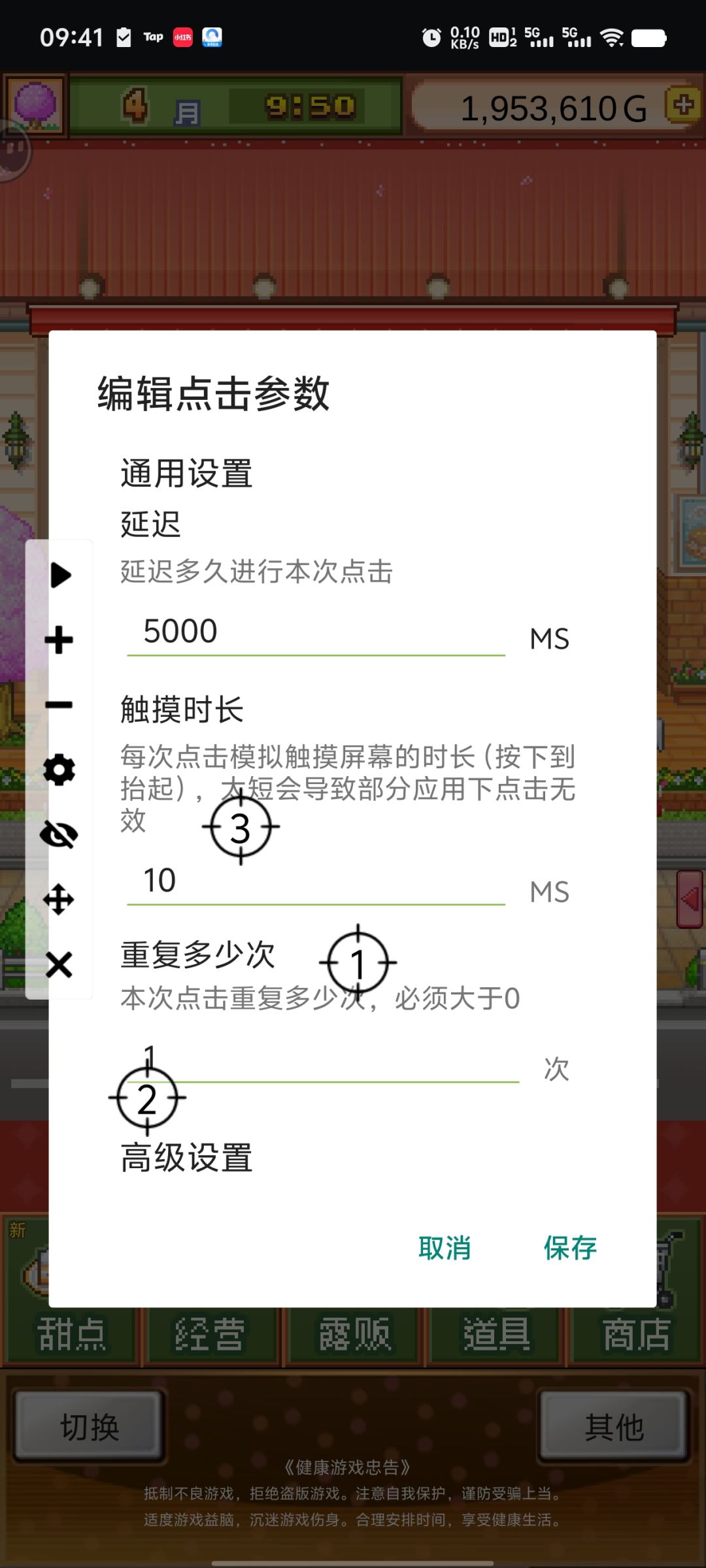Select crosshair marker number 3
Viewport: 706px width, 1568px height.
pos(243,827)
